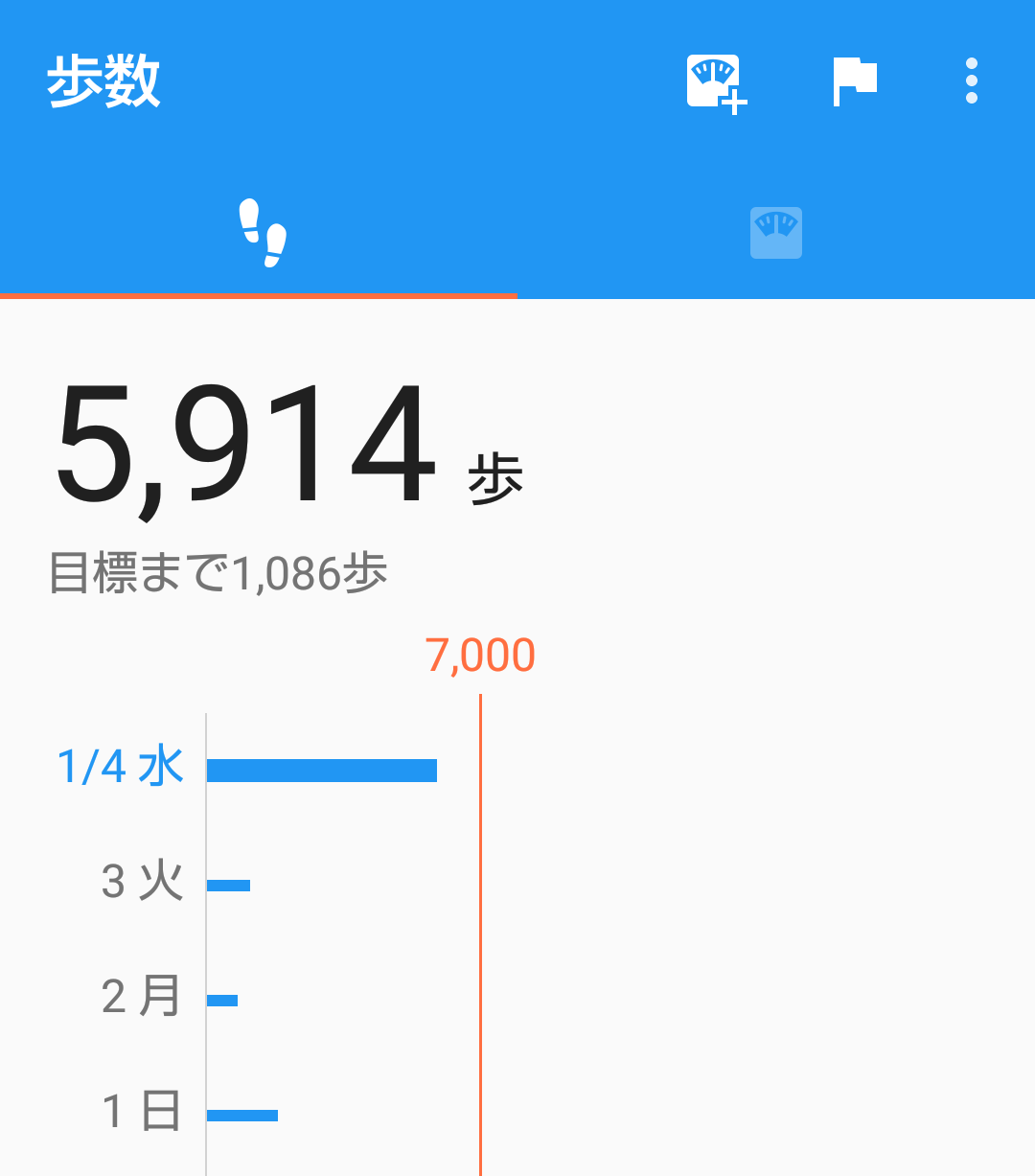Tap the add weight record icon
1035x1176 pixels.
715,82
